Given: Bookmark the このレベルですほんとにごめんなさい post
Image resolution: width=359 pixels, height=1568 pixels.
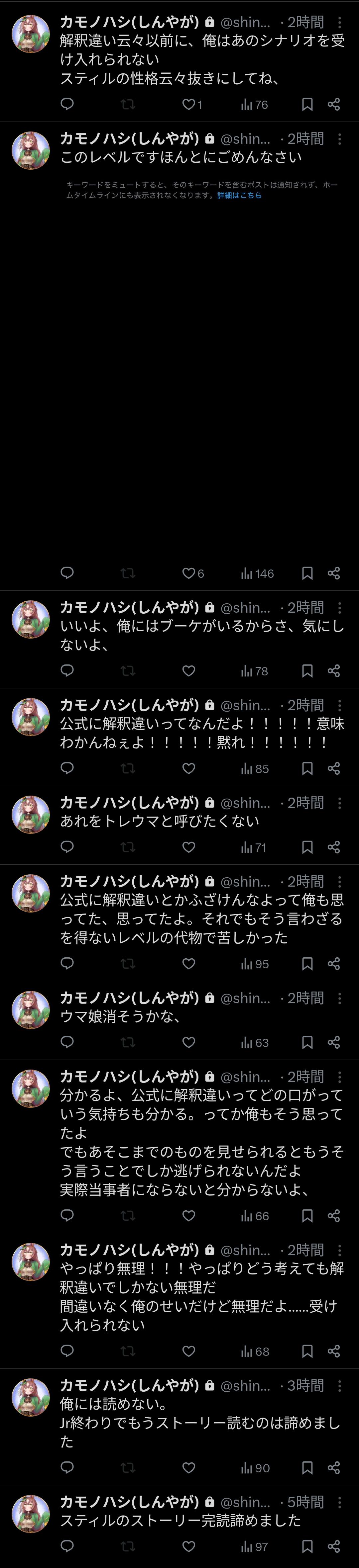Looking at the screenshot, I should coord(307,573).
